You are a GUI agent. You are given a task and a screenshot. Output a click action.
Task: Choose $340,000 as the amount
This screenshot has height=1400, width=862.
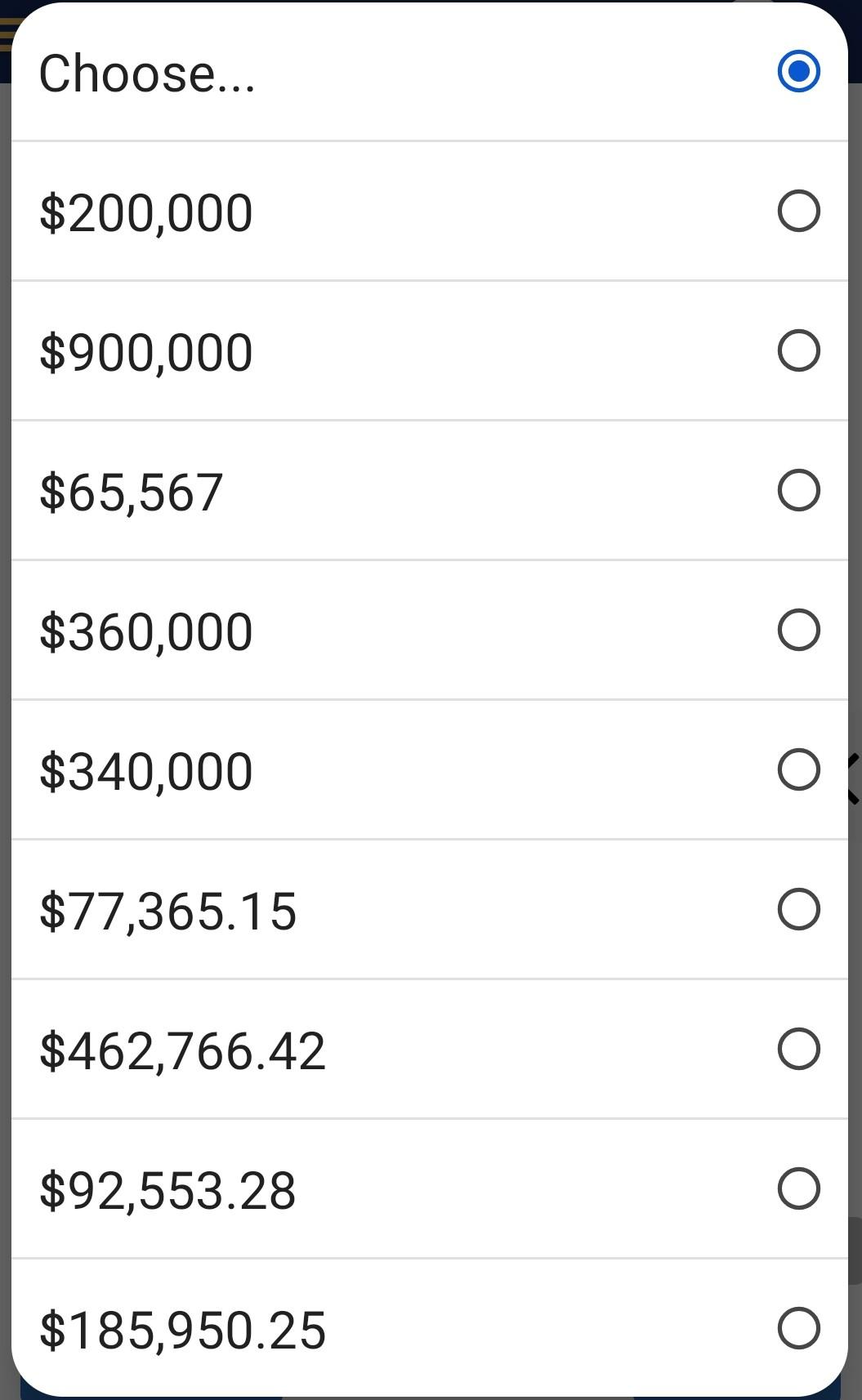tap(429, 770)
